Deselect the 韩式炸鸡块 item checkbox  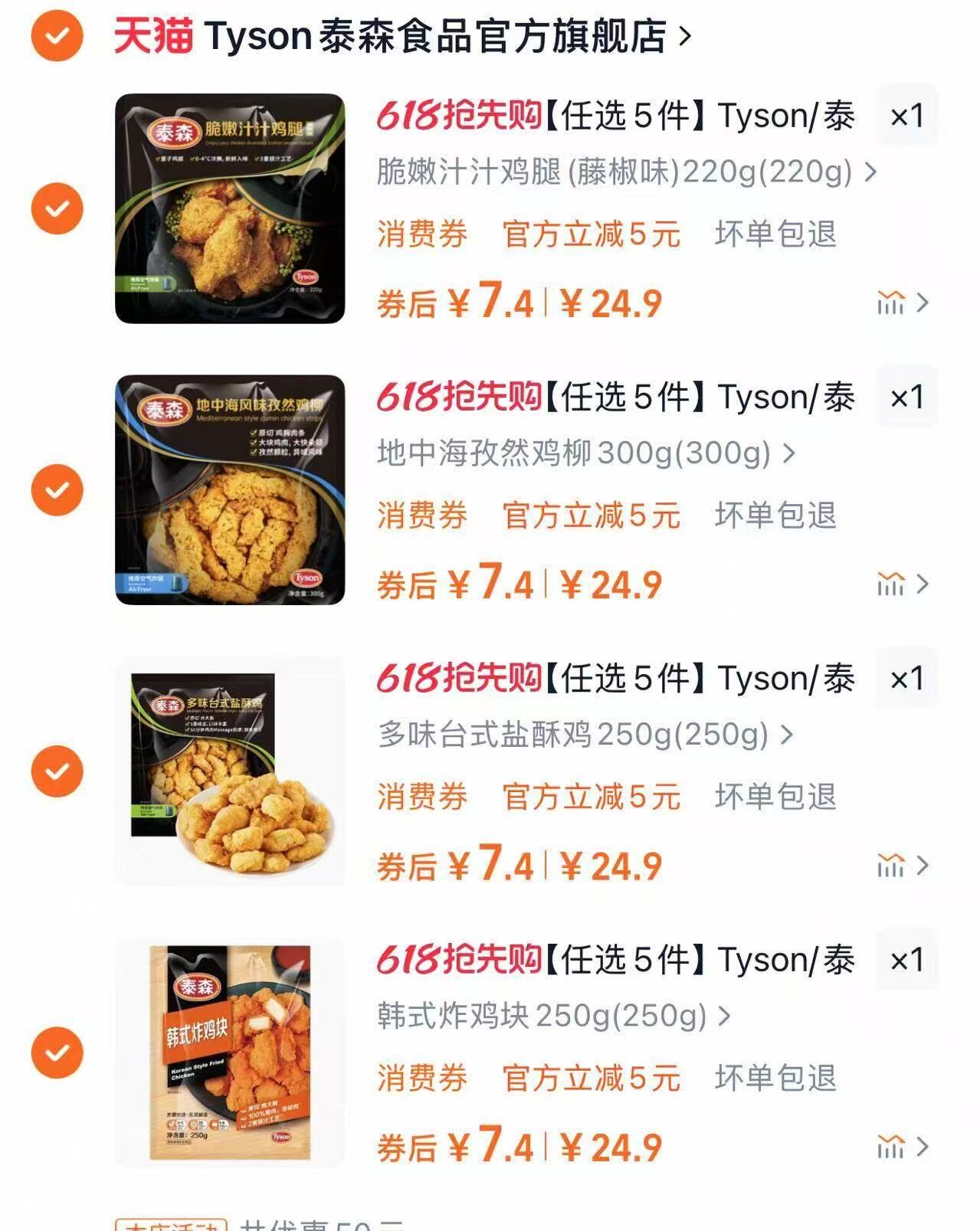click(x=57, y=1053)
